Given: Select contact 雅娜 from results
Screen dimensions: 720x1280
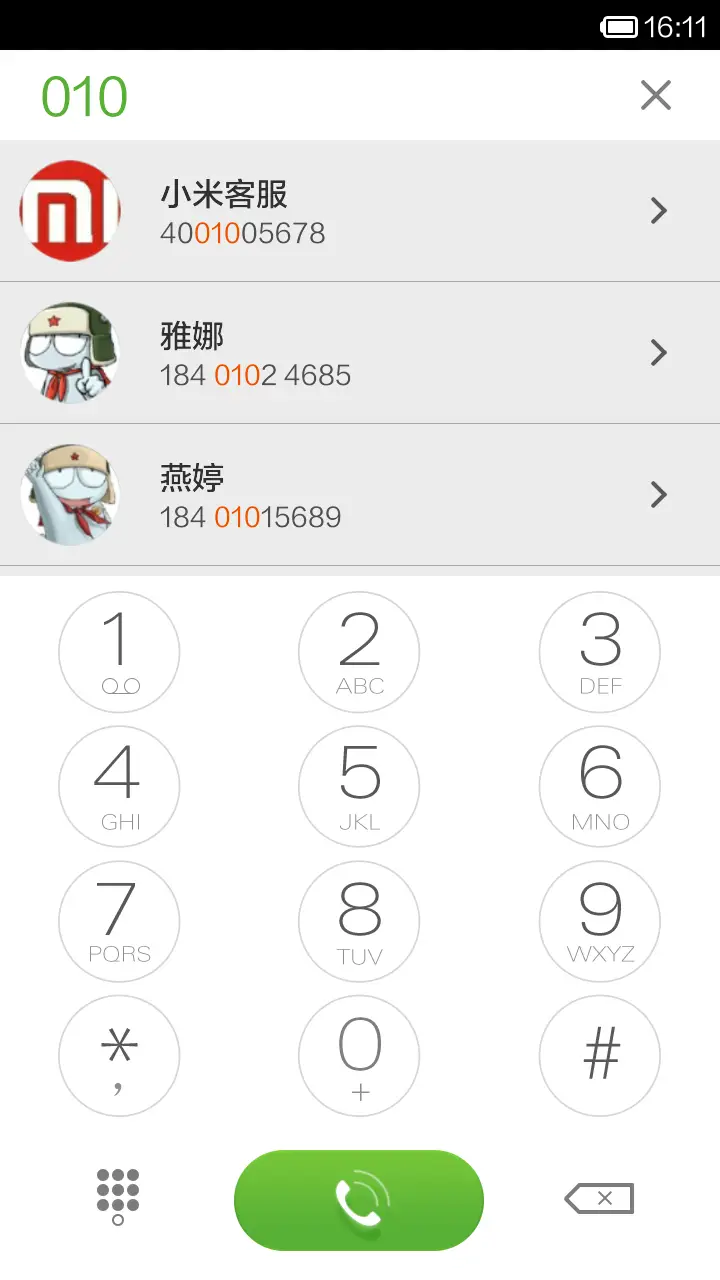Looking at the screenshot, I should click(x=360, y=353).
